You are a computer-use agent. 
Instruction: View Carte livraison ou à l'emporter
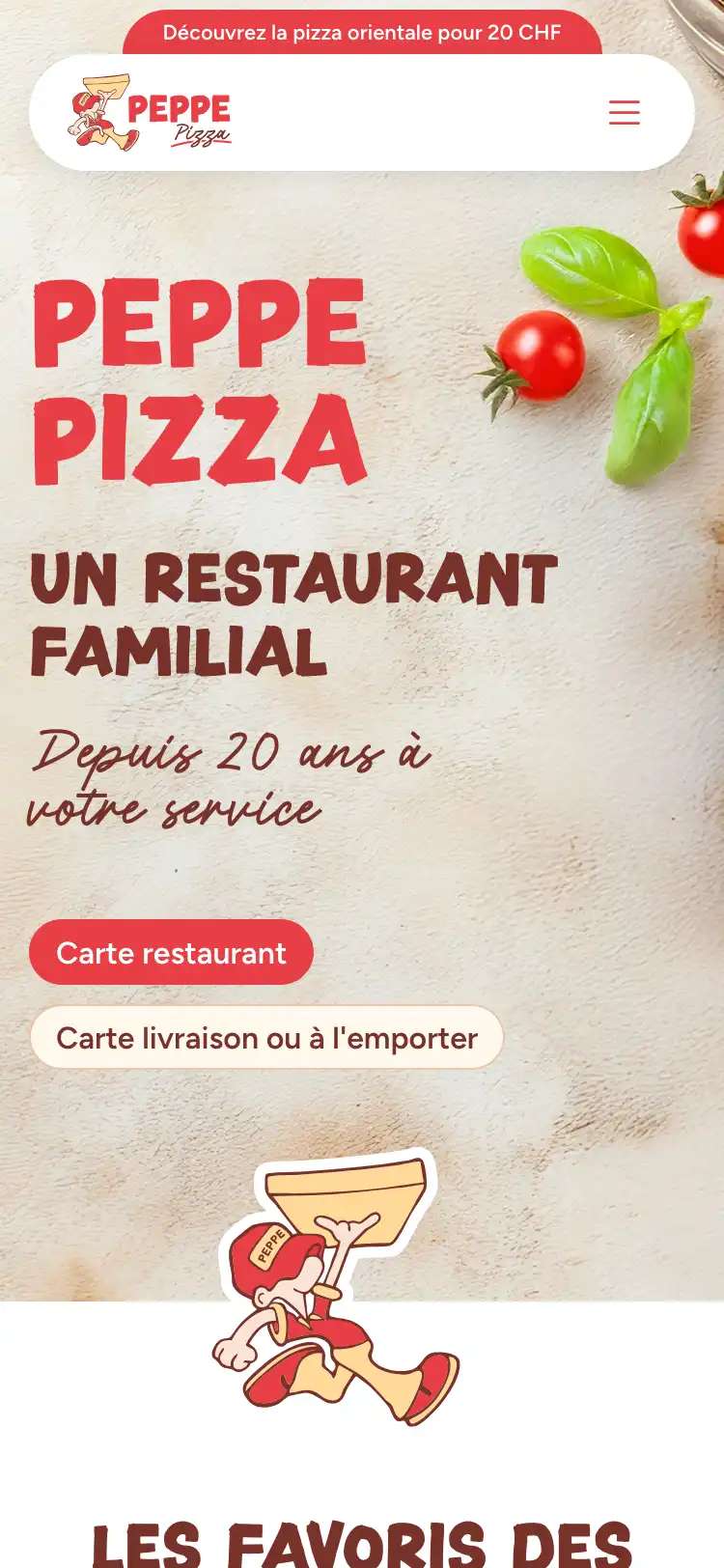[x=266, y=1038]
